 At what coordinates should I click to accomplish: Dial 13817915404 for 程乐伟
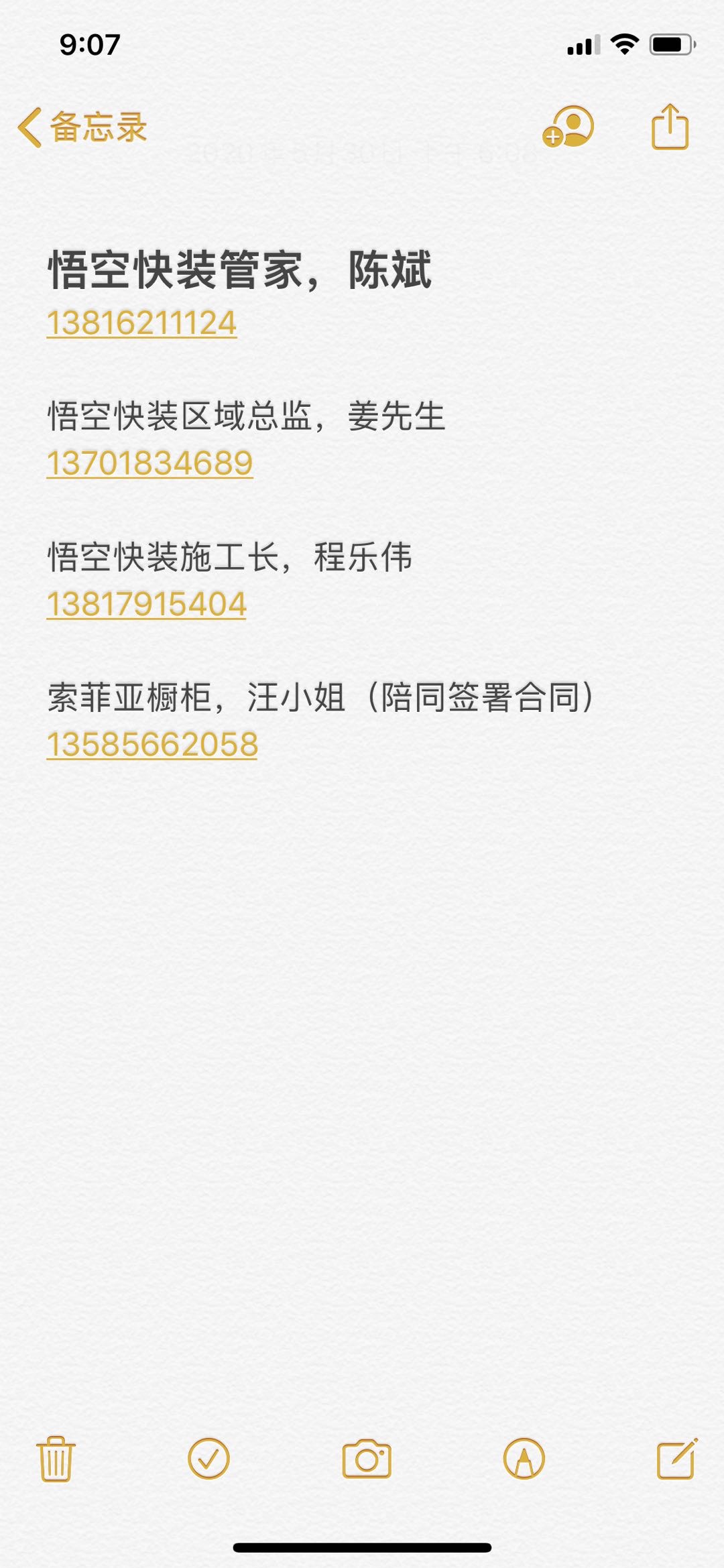(x=146, y=604)
